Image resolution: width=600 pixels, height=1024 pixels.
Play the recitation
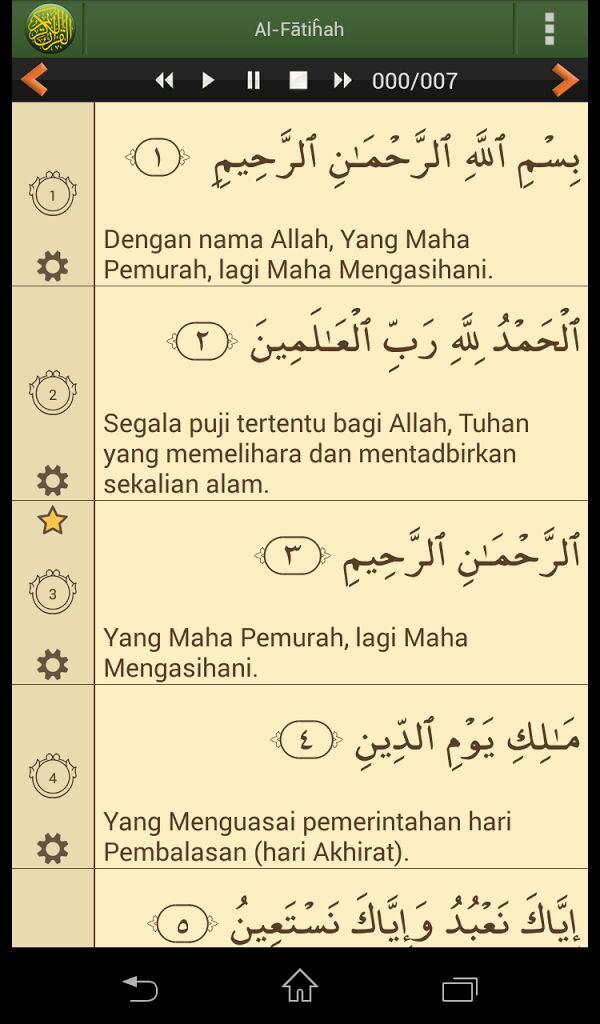click(208, 80)
